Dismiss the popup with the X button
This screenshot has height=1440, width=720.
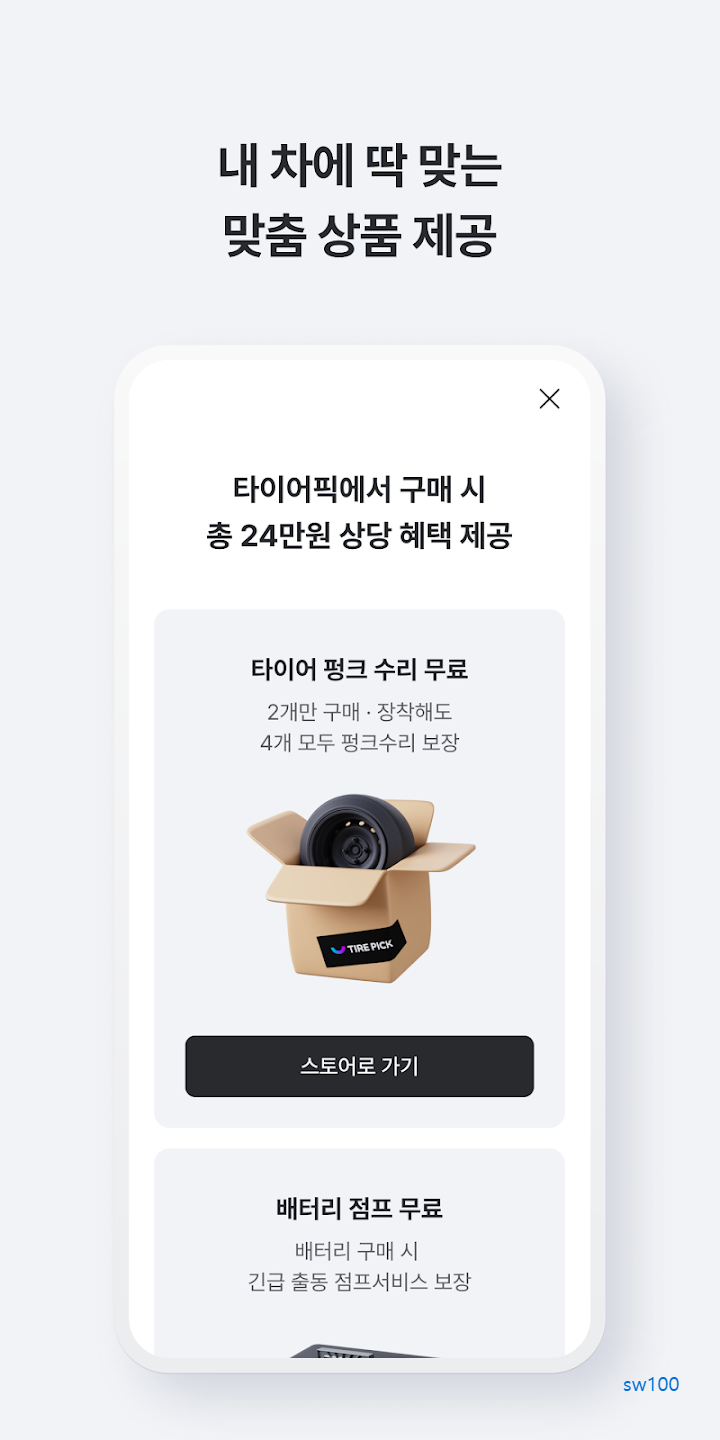click(x=548, y=399)
